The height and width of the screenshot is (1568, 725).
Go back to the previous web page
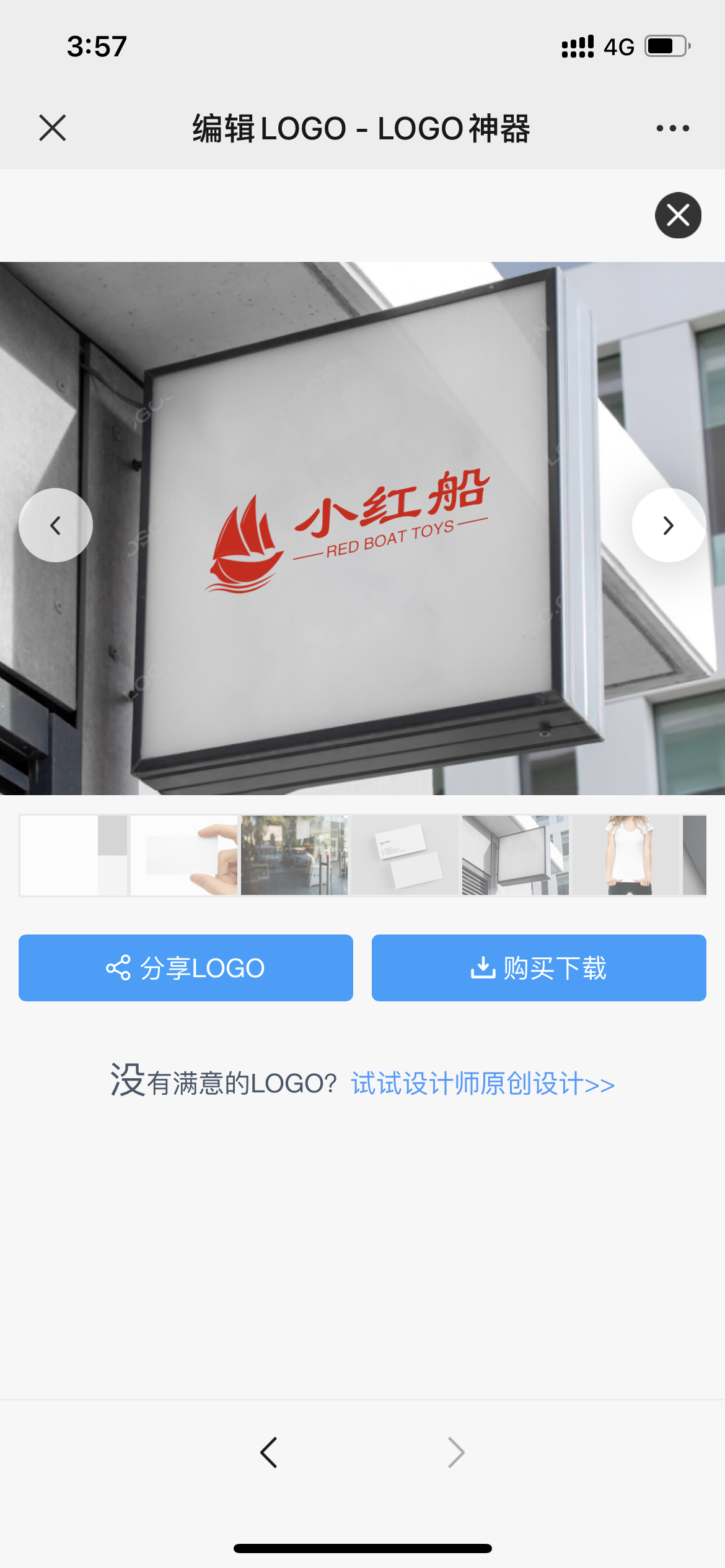click(269, 1453)
